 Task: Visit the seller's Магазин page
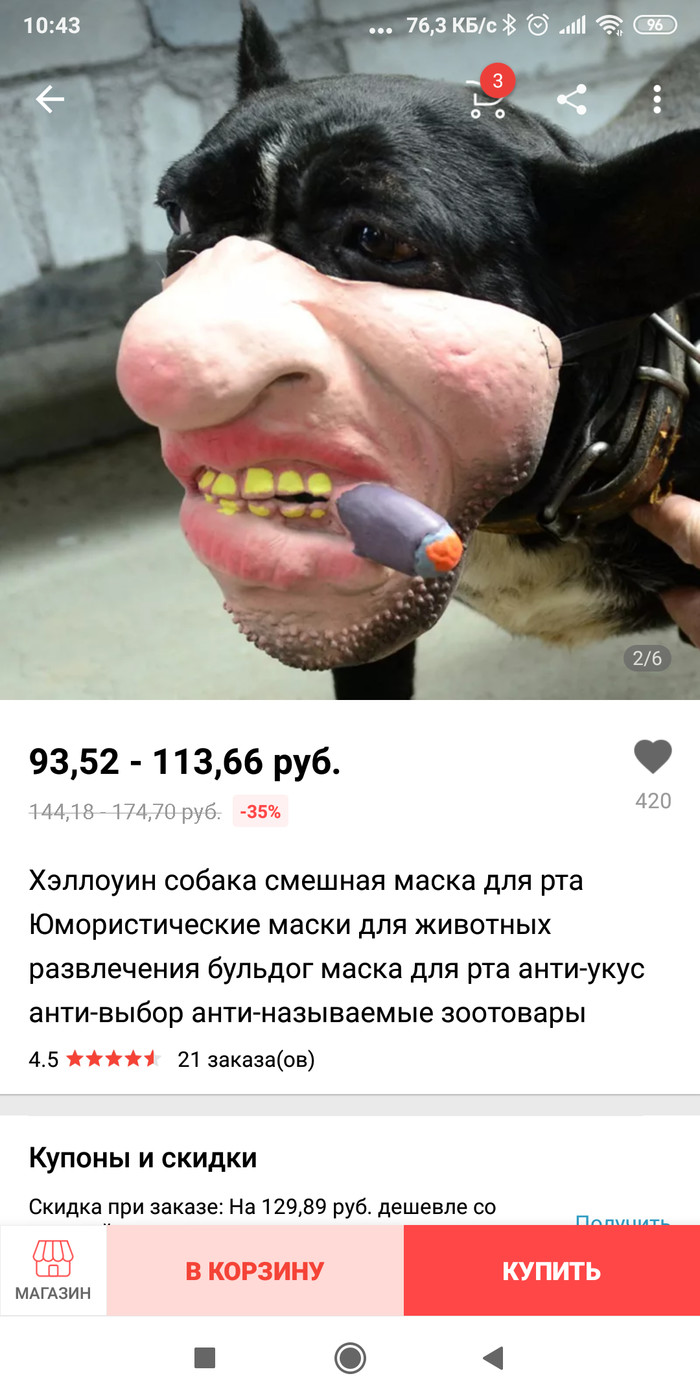pyautogui.click(x=53, y=1270)
